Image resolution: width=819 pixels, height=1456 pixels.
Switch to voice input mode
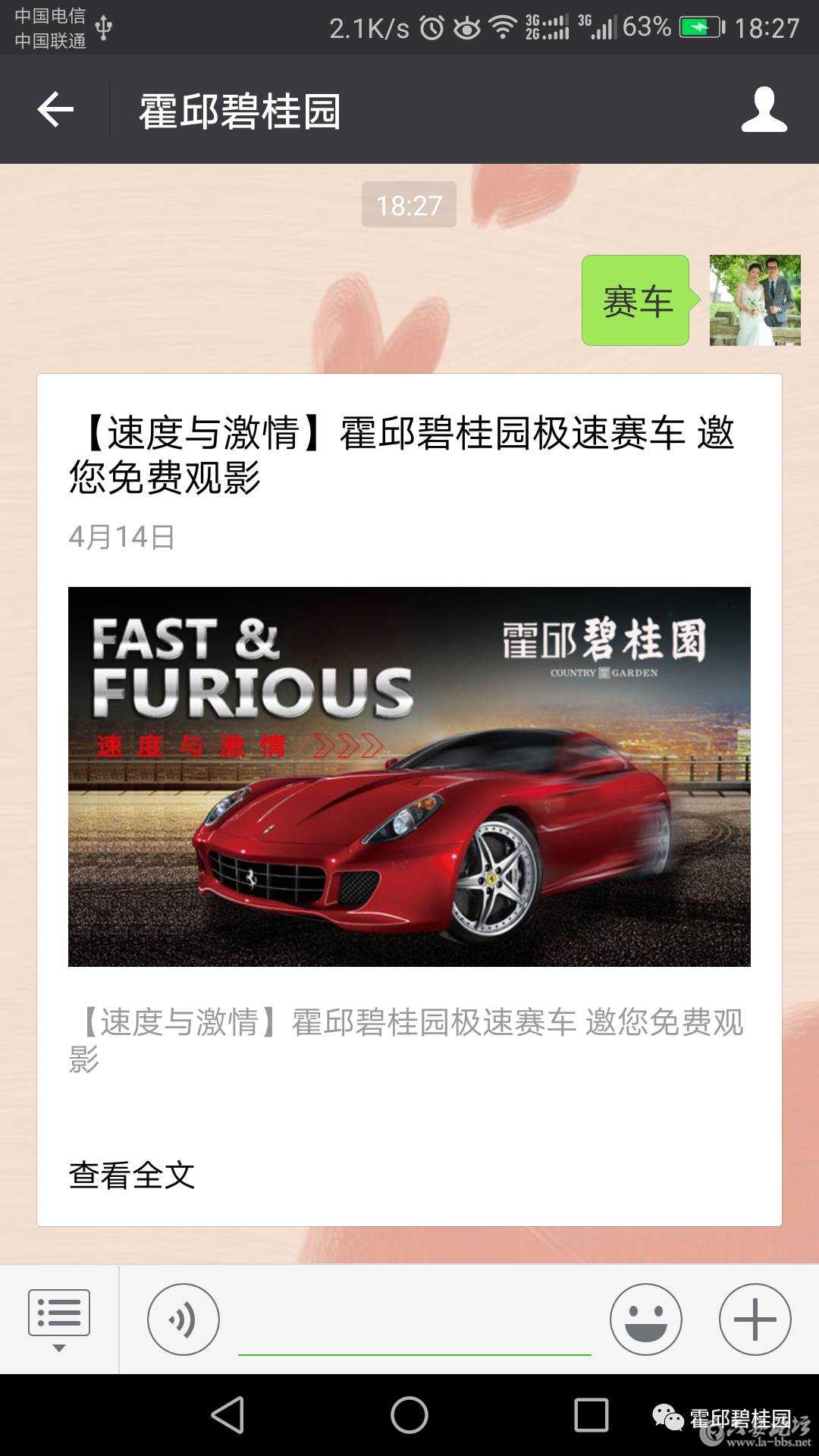coord(184,1319)
